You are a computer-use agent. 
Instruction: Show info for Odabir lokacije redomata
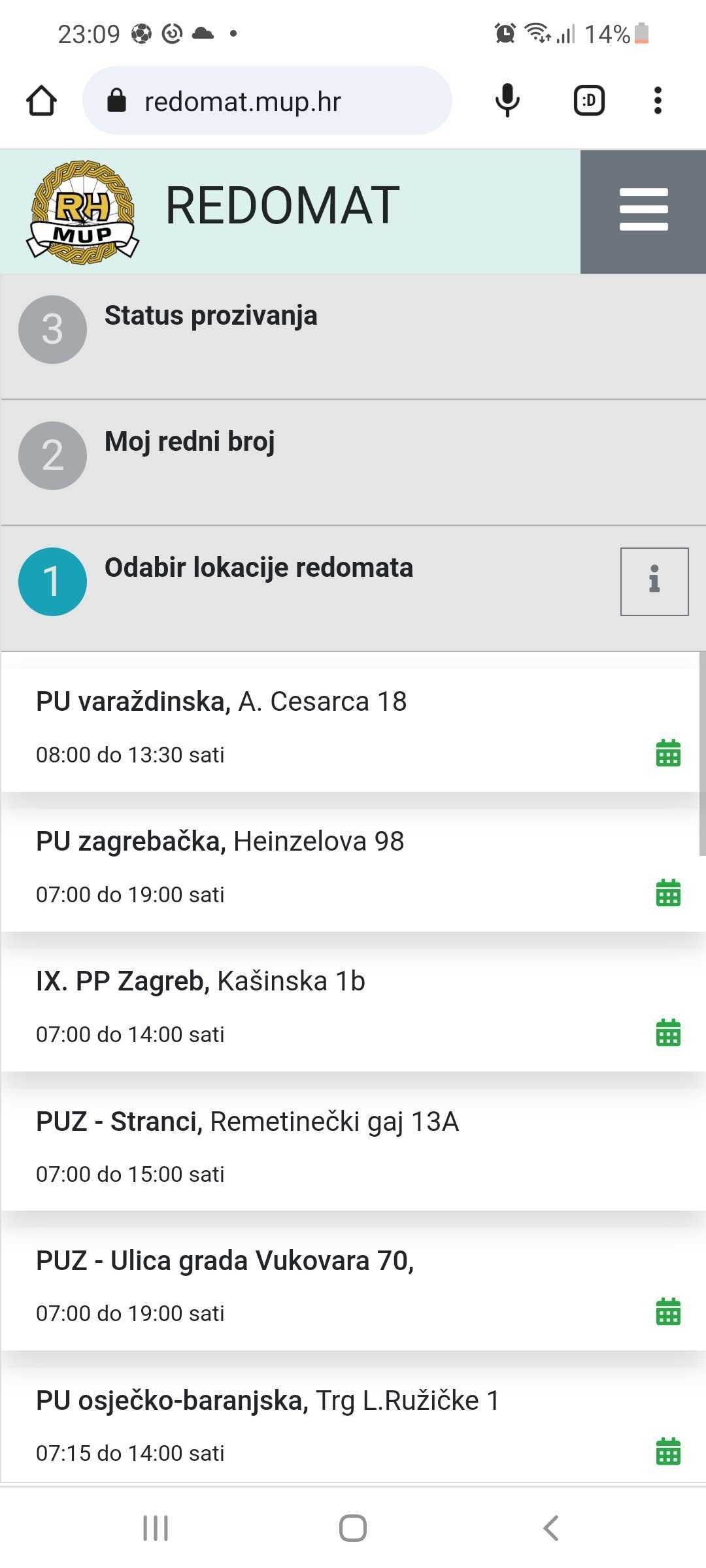coord(654,581)
